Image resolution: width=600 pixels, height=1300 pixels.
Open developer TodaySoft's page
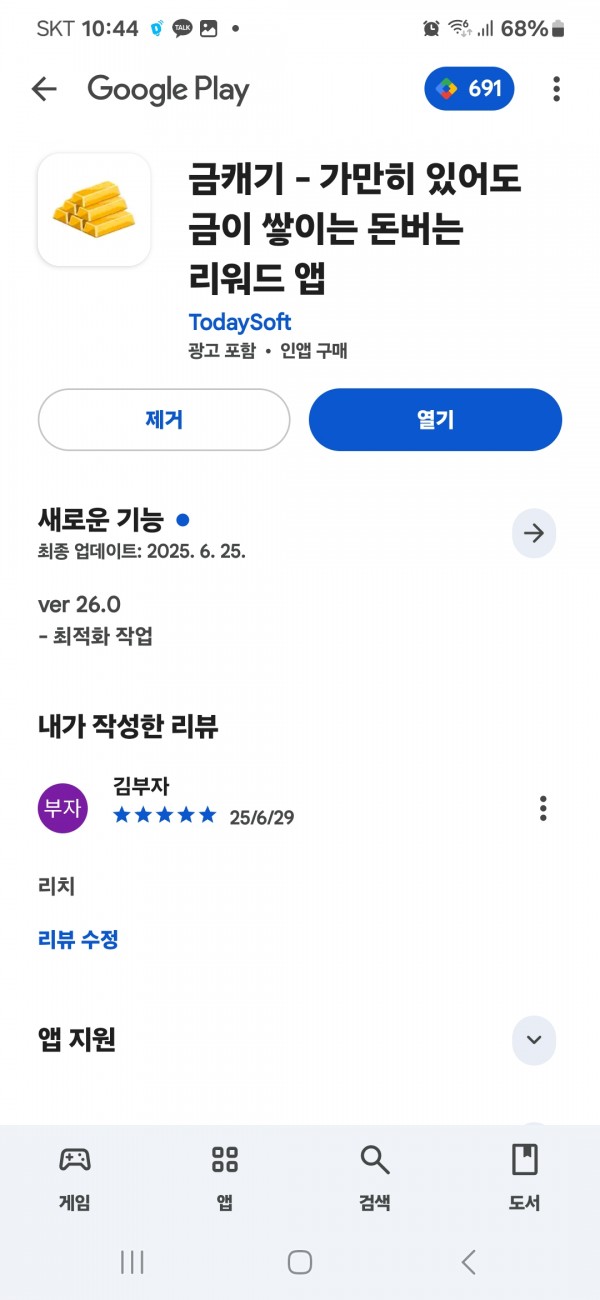tap(240, 322)
